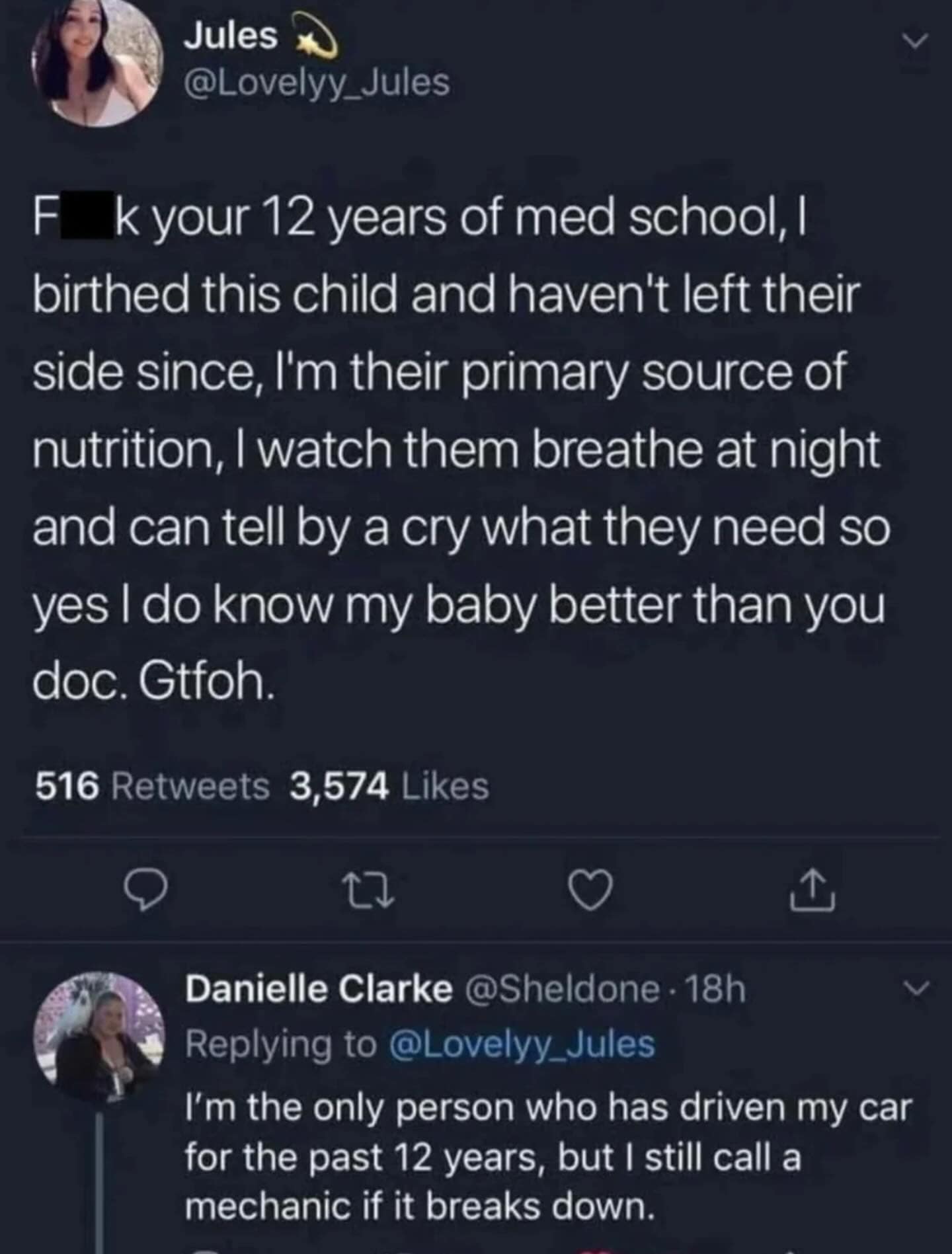952x1254 pixels.
Task: View the 516 Retweets list
Action: coord(153,786)
